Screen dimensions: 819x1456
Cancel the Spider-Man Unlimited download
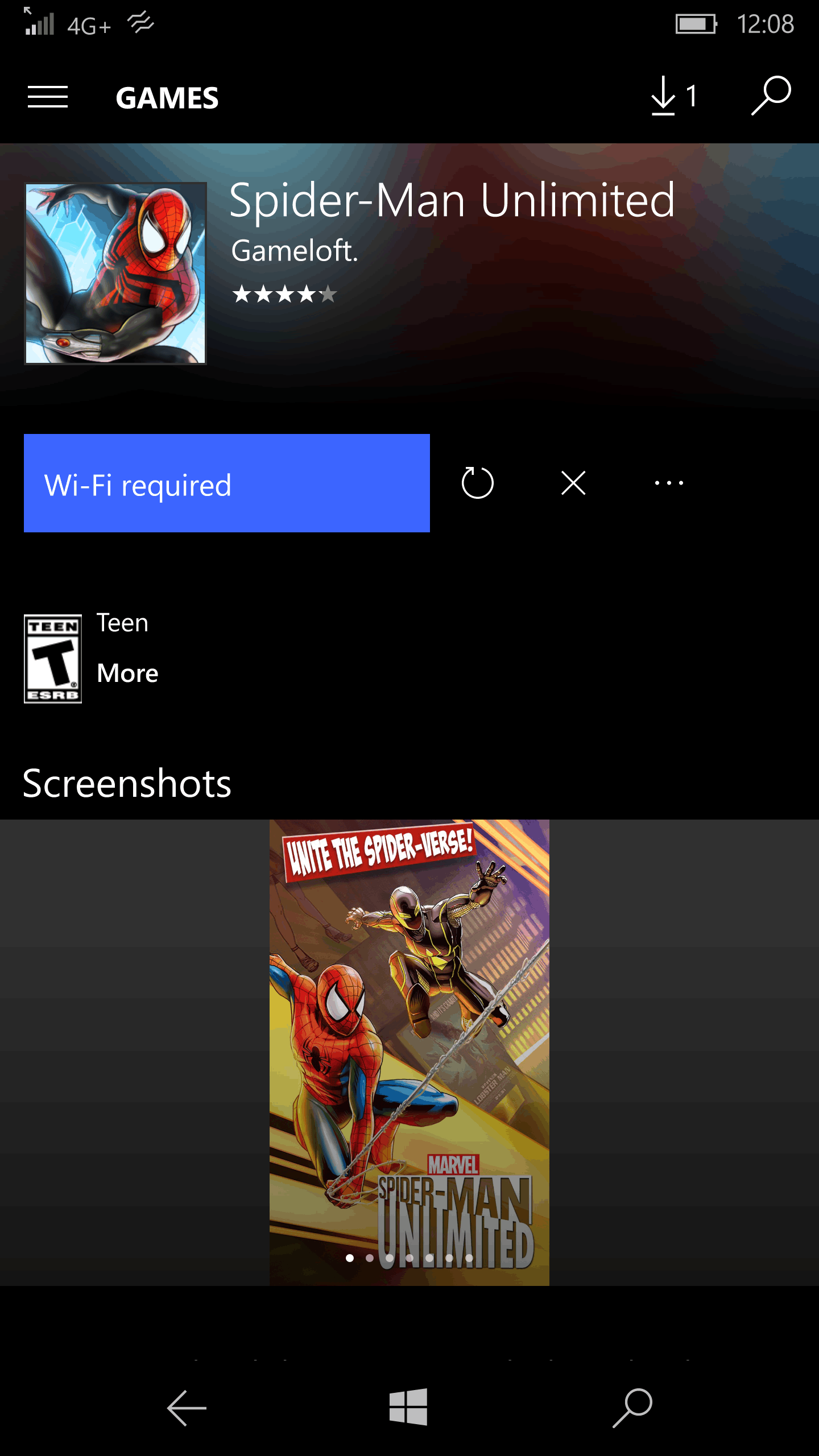573,483
